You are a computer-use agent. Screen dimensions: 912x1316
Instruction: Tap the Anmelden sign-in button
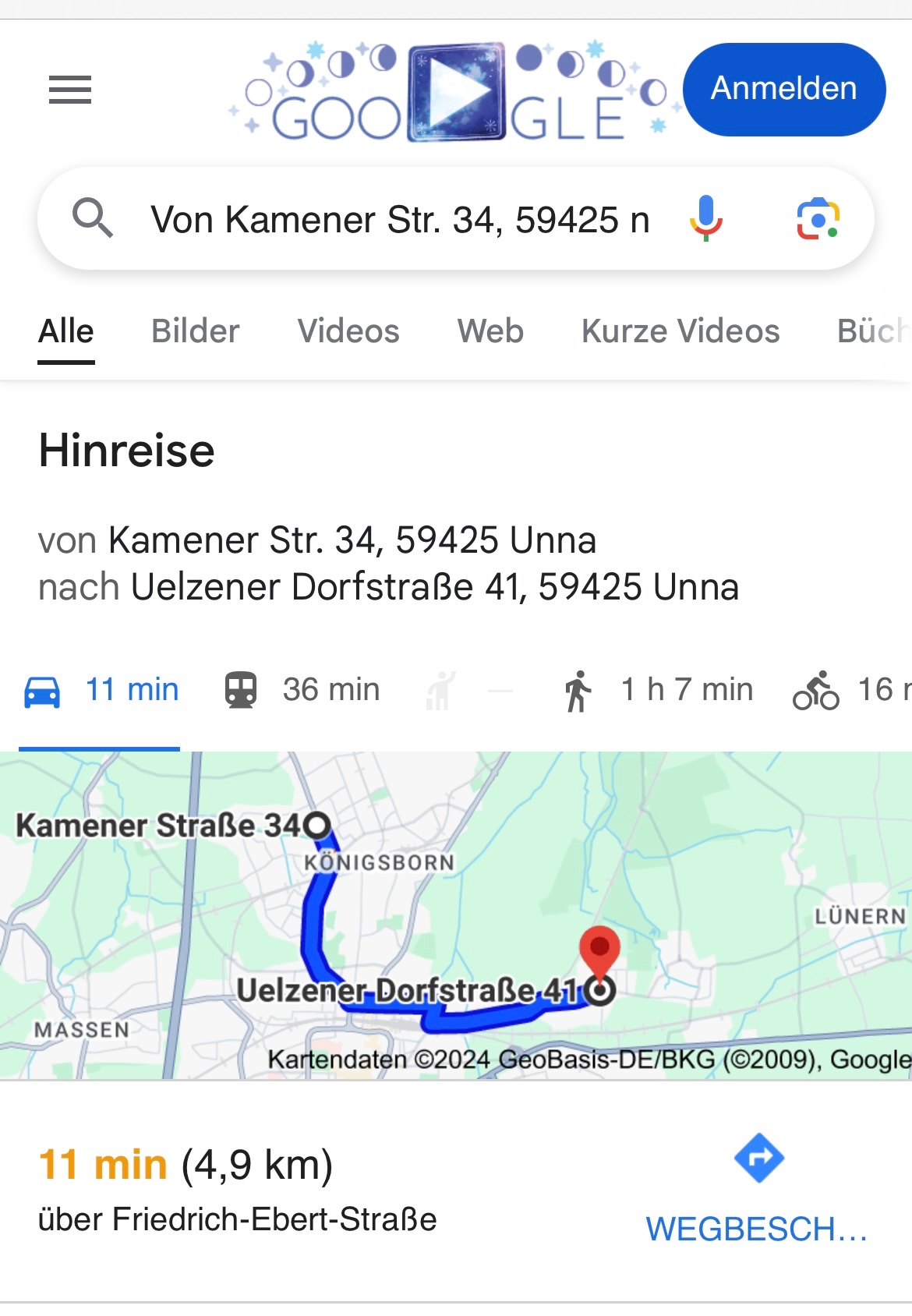[783, 89]
